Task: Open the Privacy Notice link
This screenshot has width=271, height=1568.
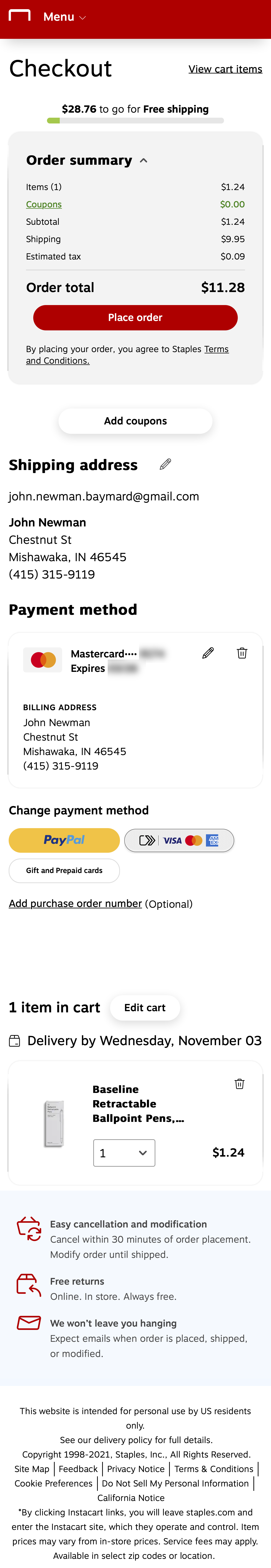Action: click(x=135, y=1469)
